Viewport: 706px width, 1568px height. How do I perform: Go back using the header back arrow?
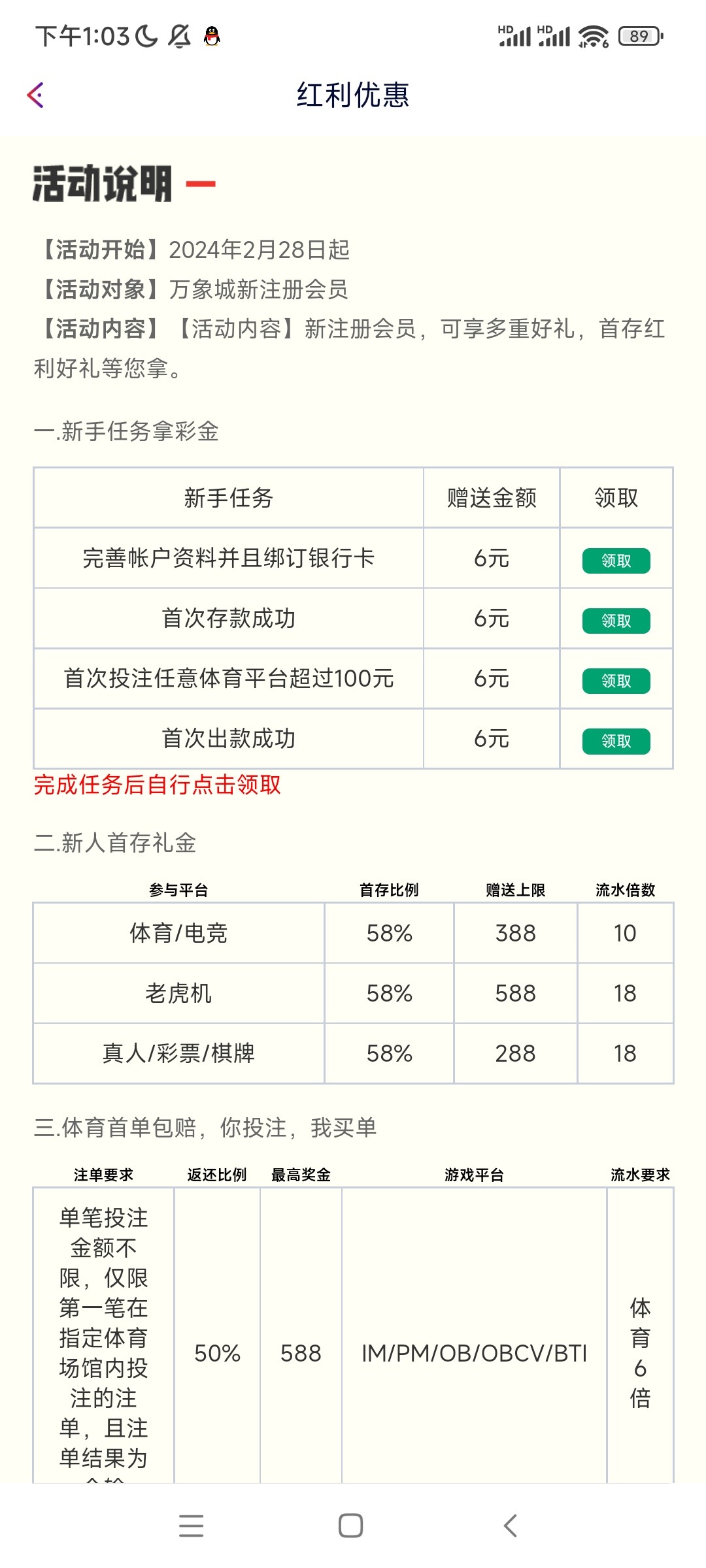click(x=35, y=95)
